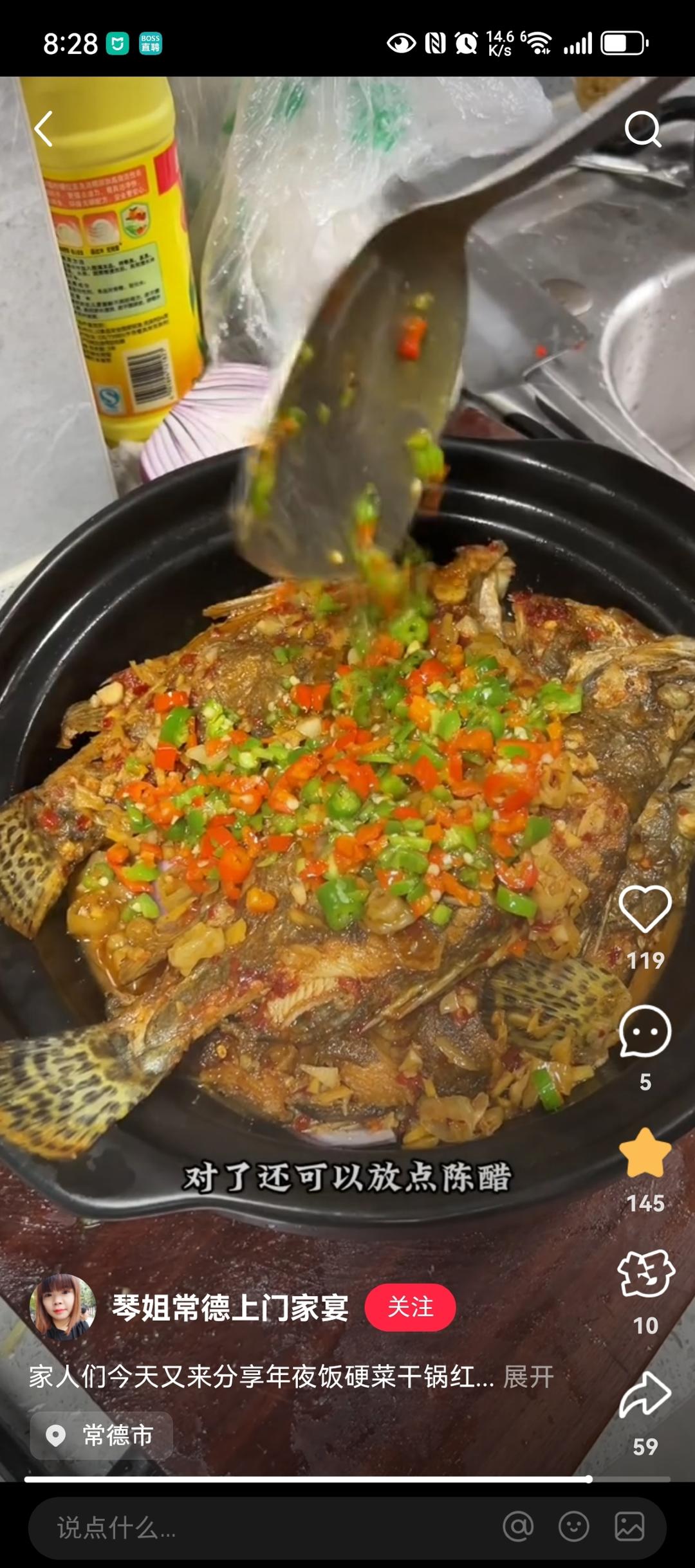The width and height of the screenshot is (695, 1568).
Task: Follow the author with the 关注 button
Action: (410, 1307)
